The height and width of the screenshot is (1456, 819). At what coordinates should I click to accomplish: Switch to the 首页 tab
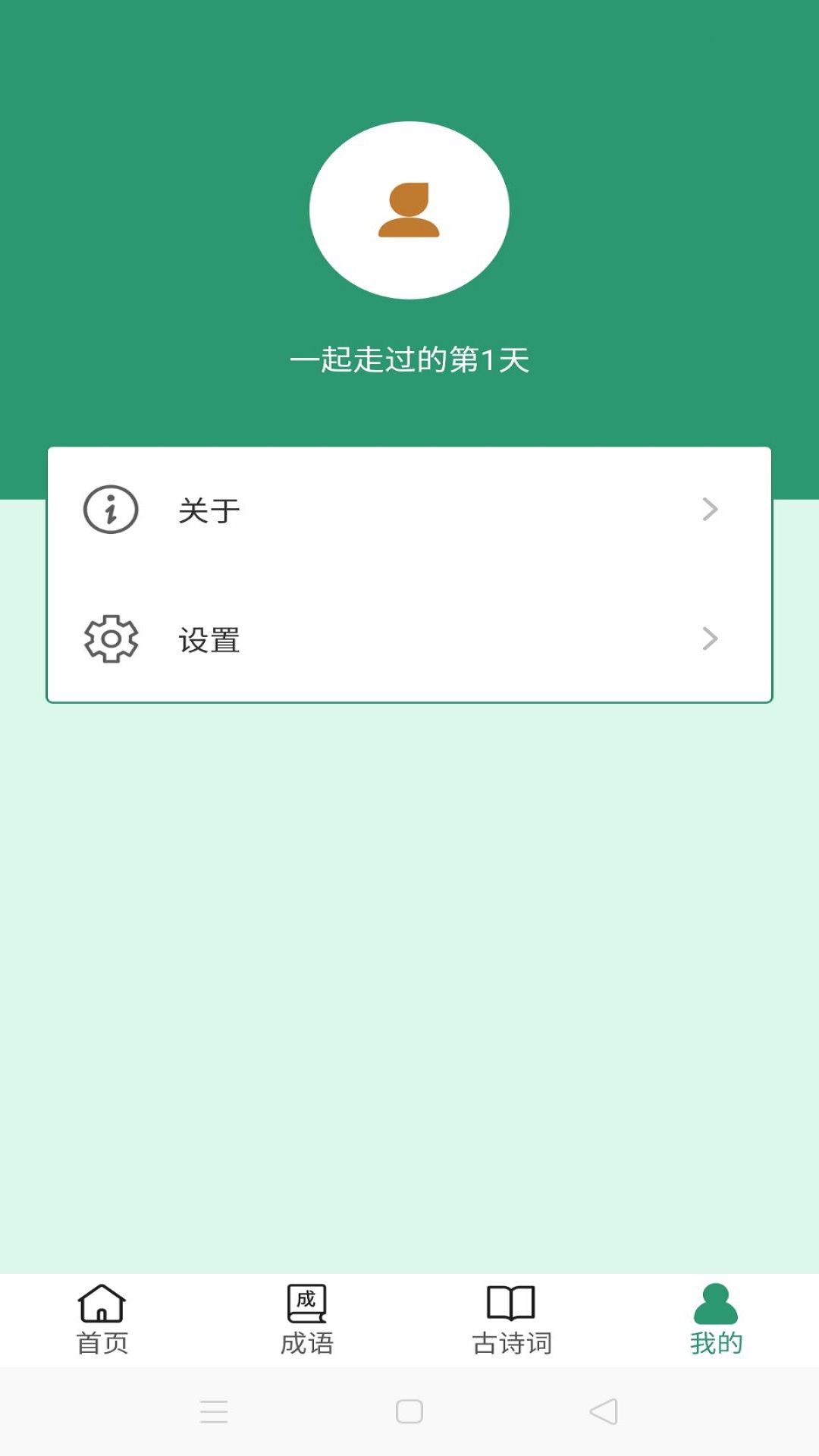[x=102, y=1319]
